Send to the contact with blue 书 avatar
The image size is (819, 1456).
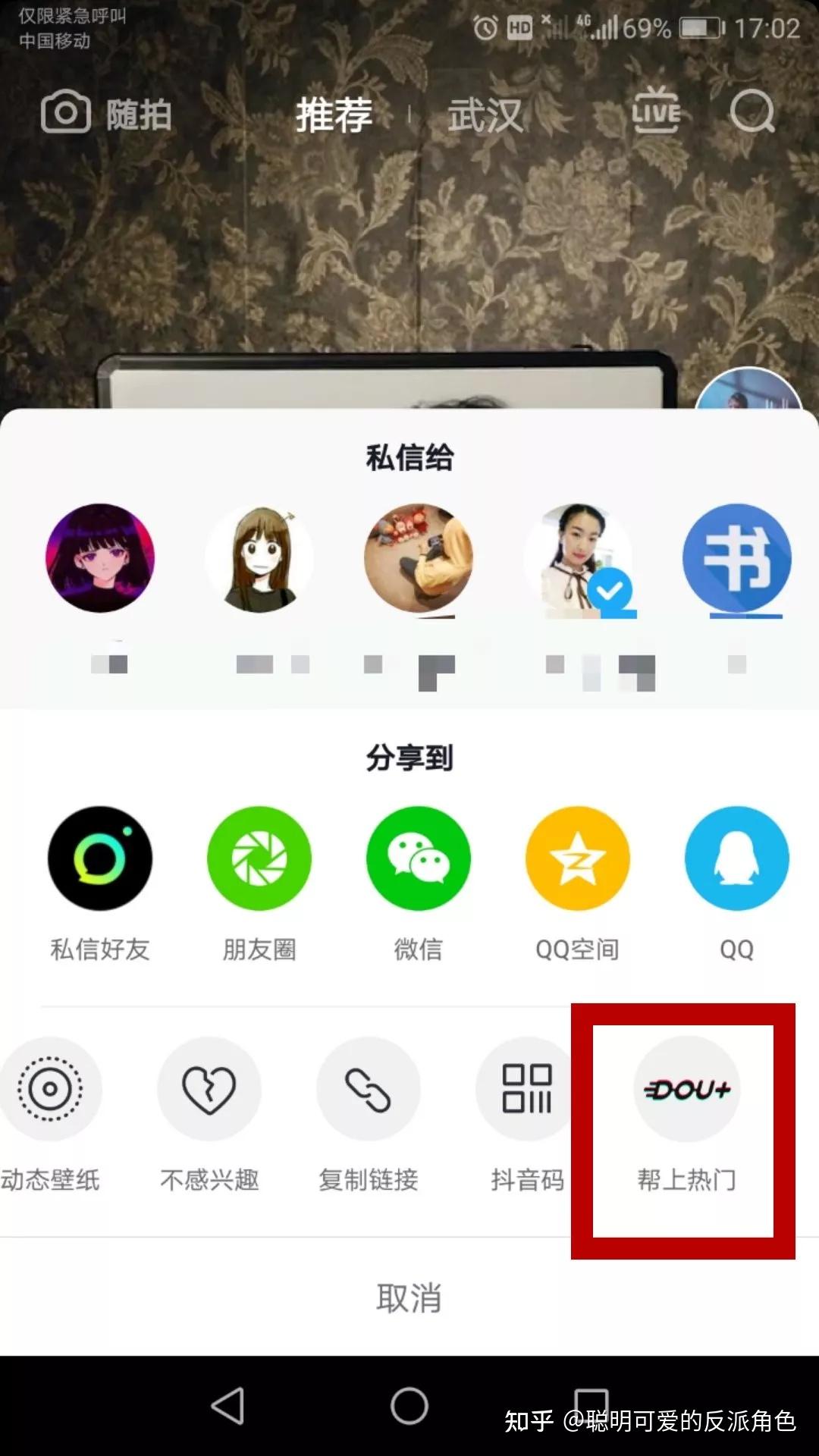tap(737, 558)
